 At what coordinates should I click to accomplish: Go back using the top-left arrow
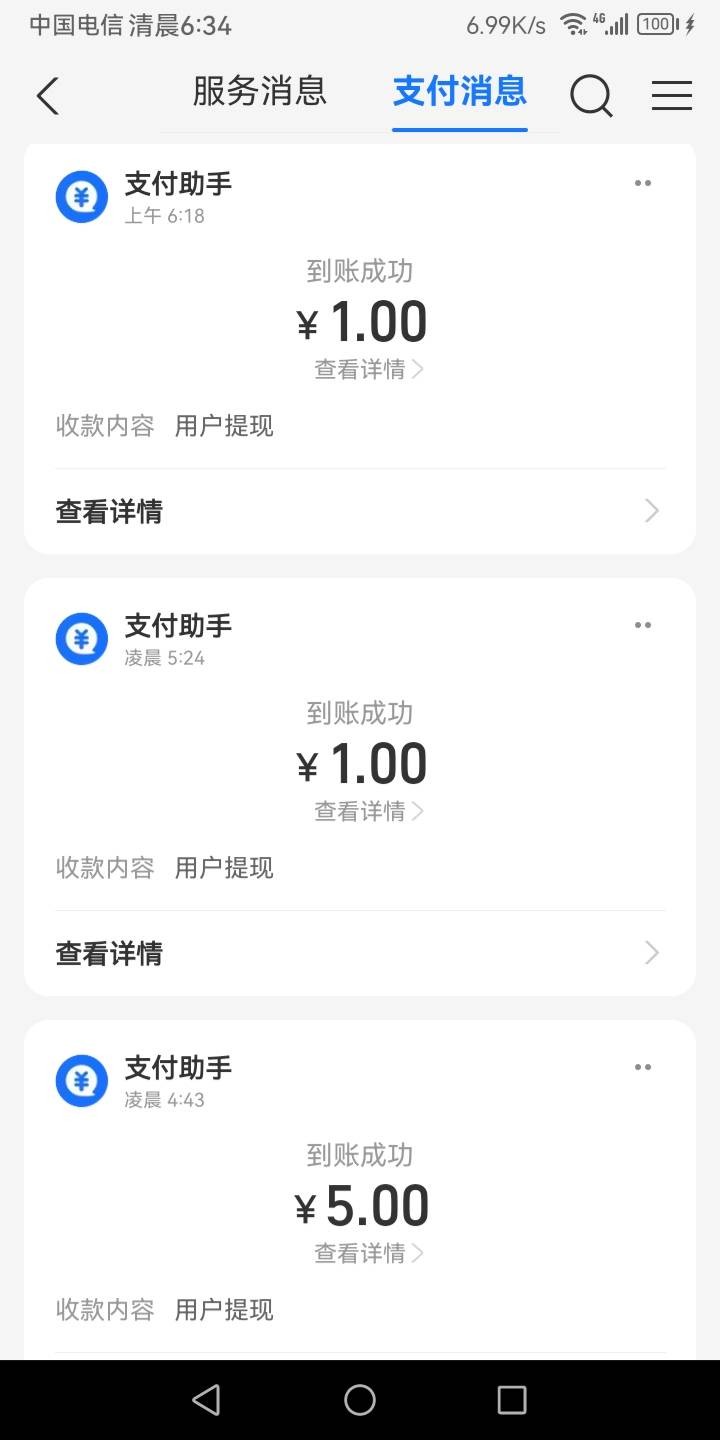pyautogui.click(x=47, y=96)
